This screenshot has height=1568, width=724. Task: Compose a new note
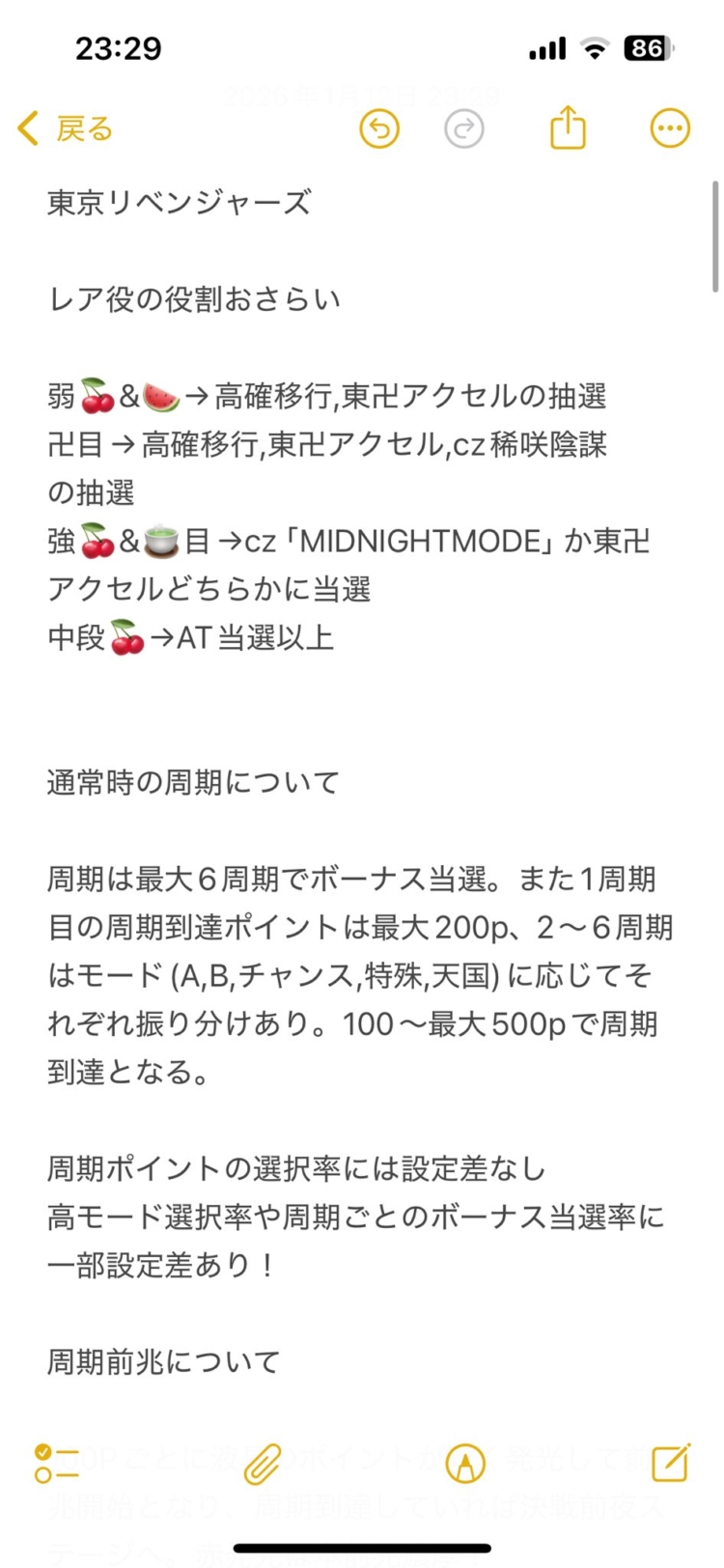(x=670, y=1463)
